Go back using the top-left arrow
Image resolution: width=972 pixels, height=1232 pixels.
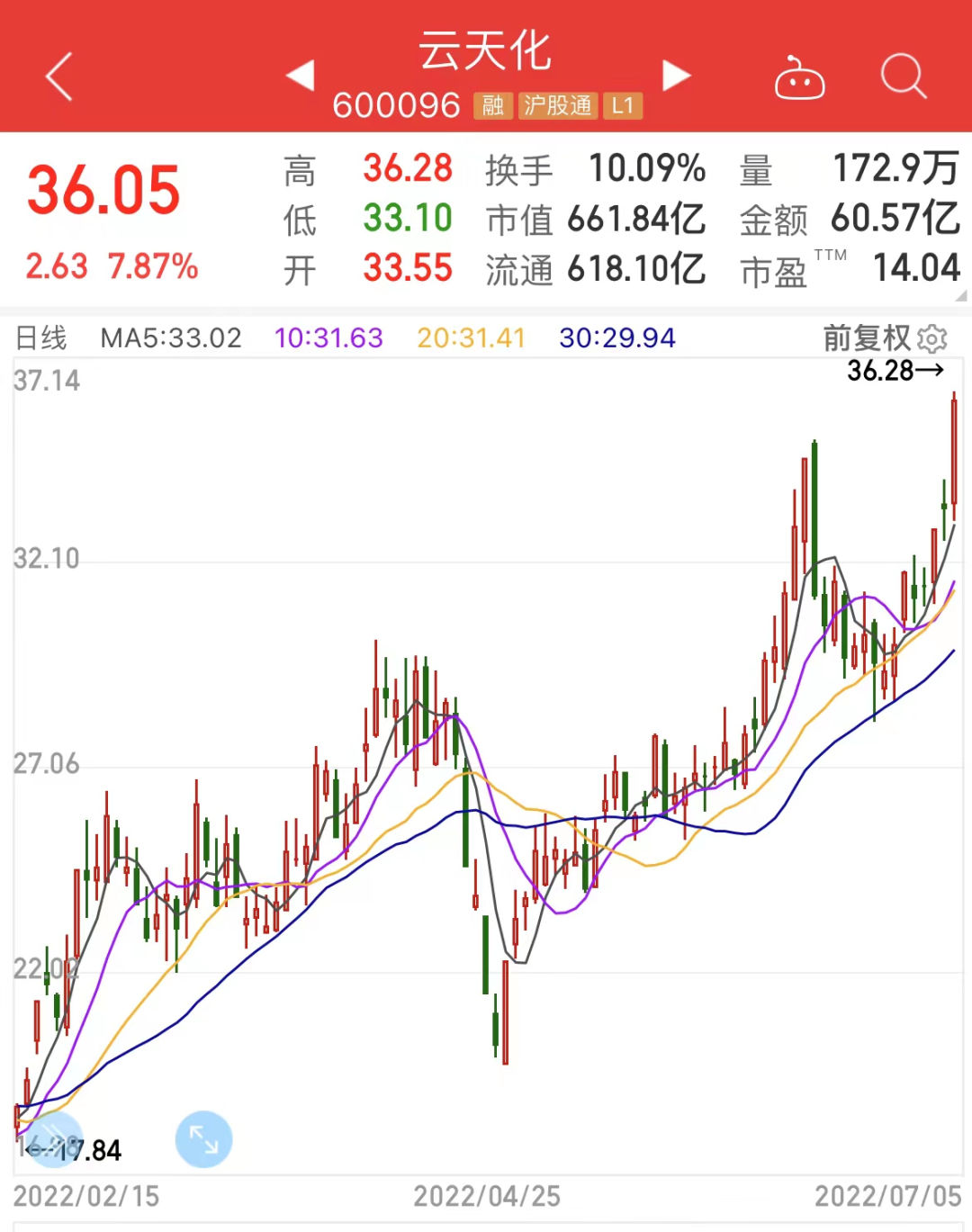click(59, 76)
